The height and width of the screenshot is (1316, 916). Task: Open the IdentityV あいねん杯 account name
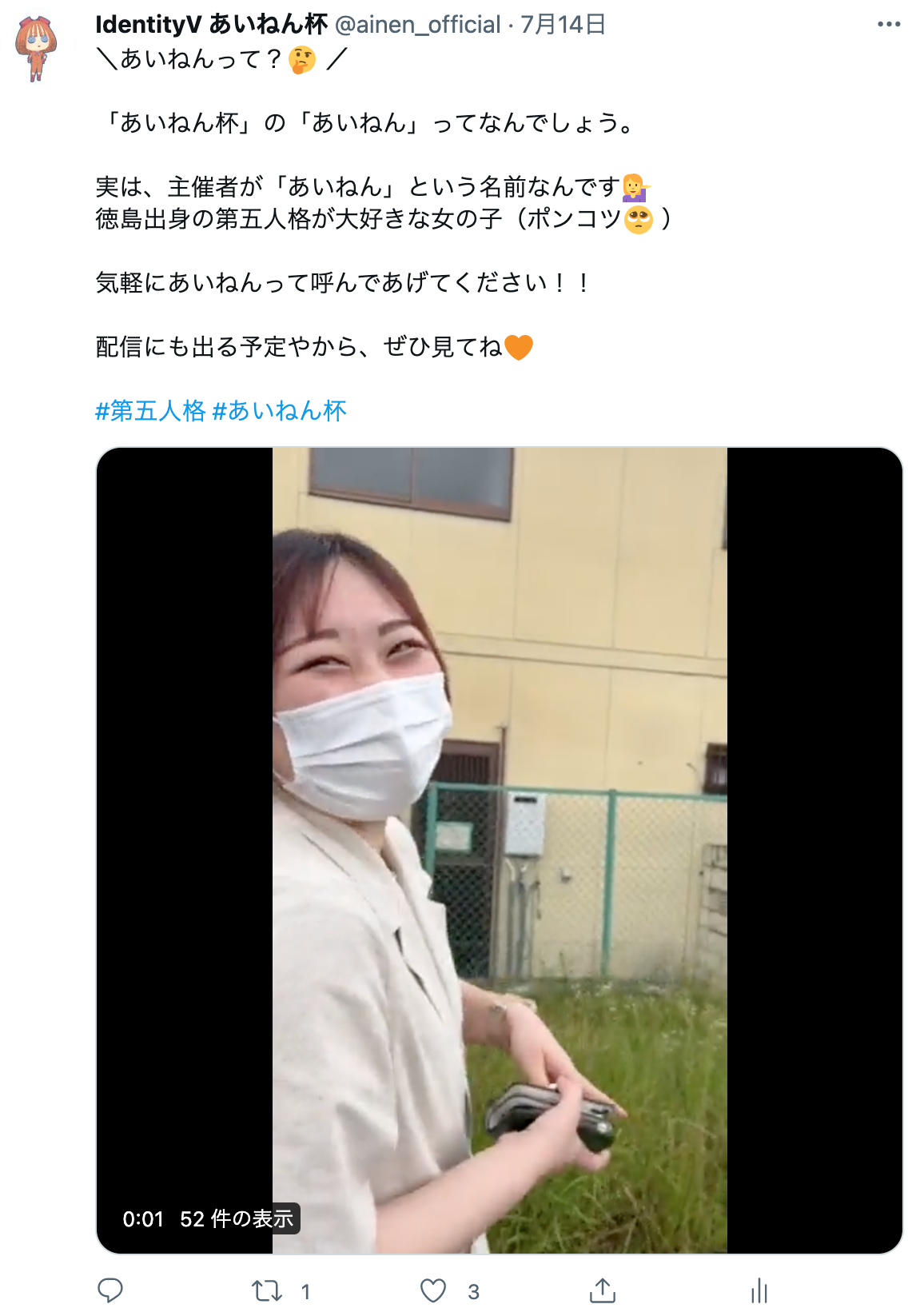pyautogui.click(x=211, y=25)
